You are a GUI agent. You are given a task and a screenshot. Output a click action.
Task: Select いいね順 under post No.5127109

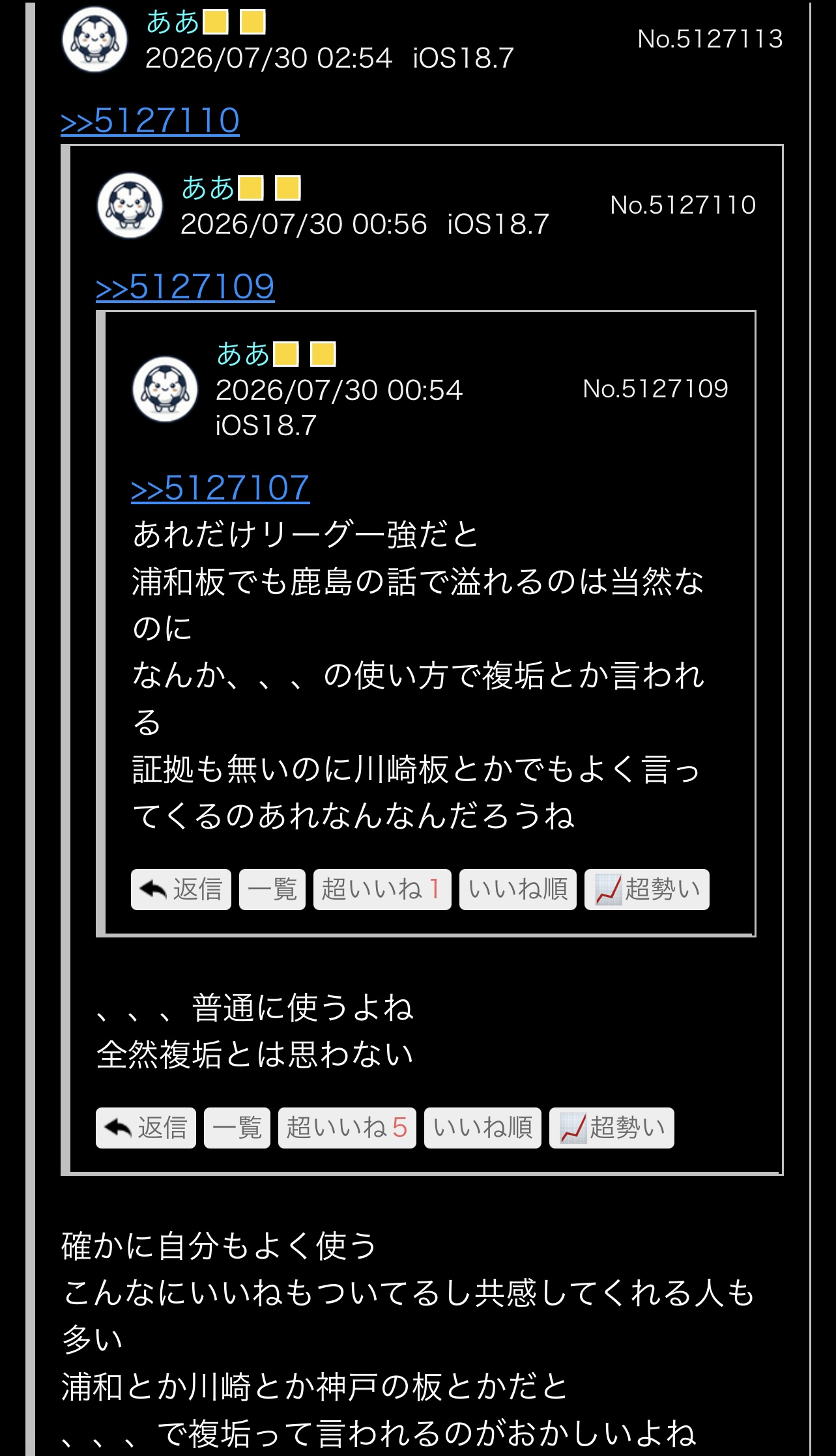pyautogui.click(x=518, y=889)
